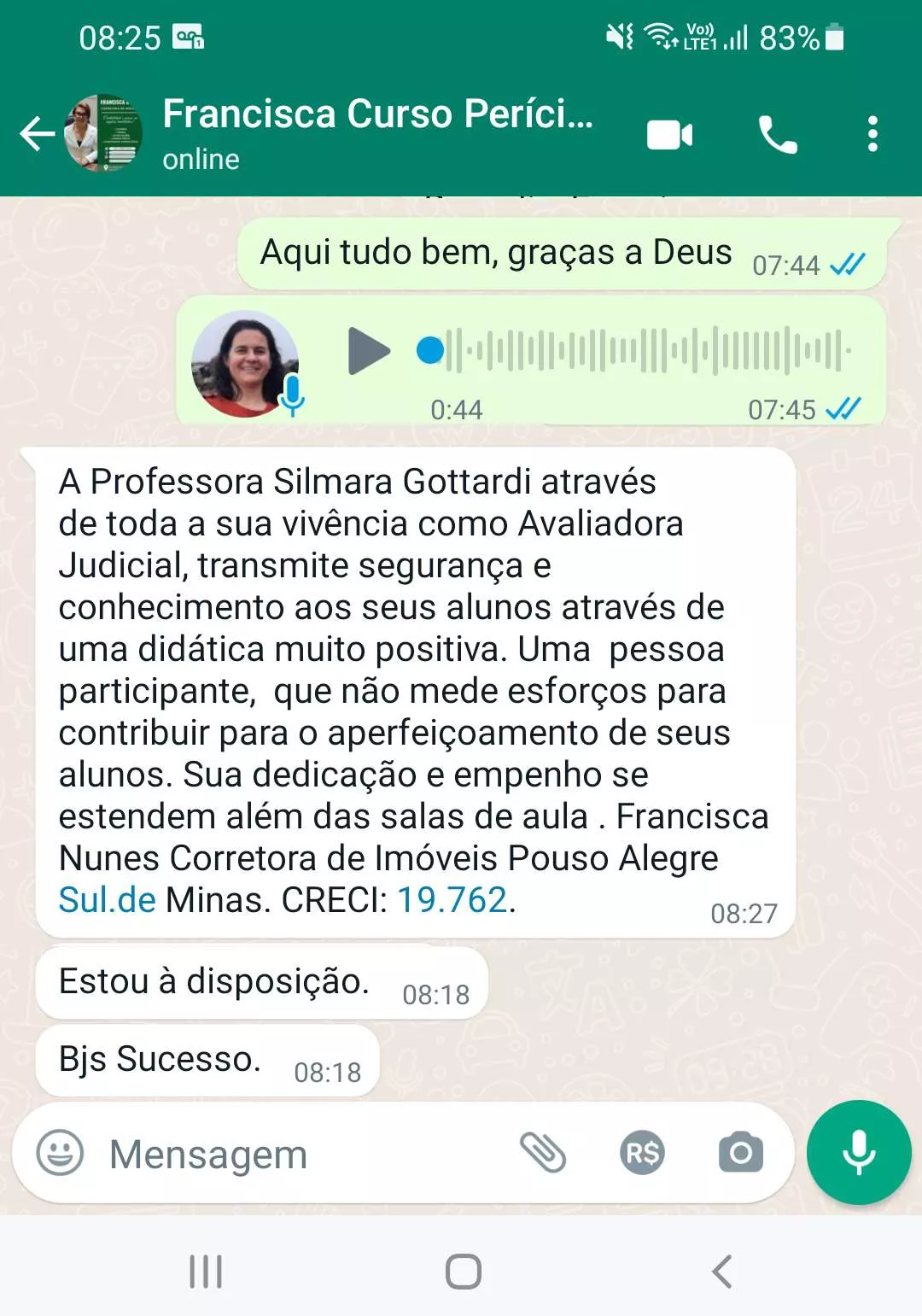Image resolution: width=922 pixels, height=1316 pixels.
Task: Go back to the chat list
Action: [37, 134]
